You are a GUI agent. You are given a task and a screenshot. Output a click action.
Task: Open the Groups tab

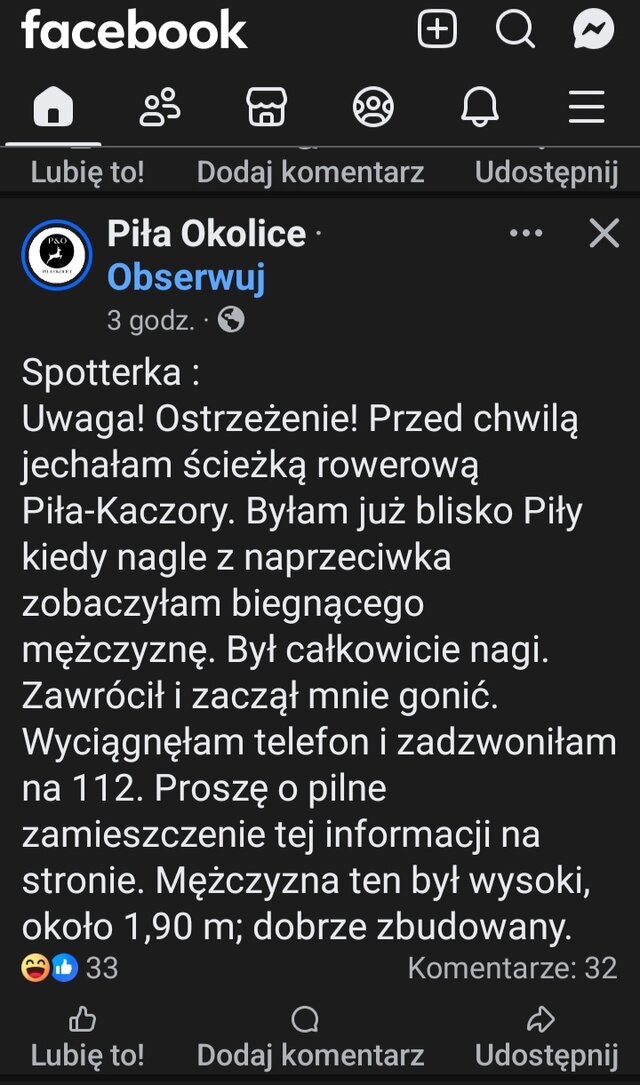click(373, 107)
